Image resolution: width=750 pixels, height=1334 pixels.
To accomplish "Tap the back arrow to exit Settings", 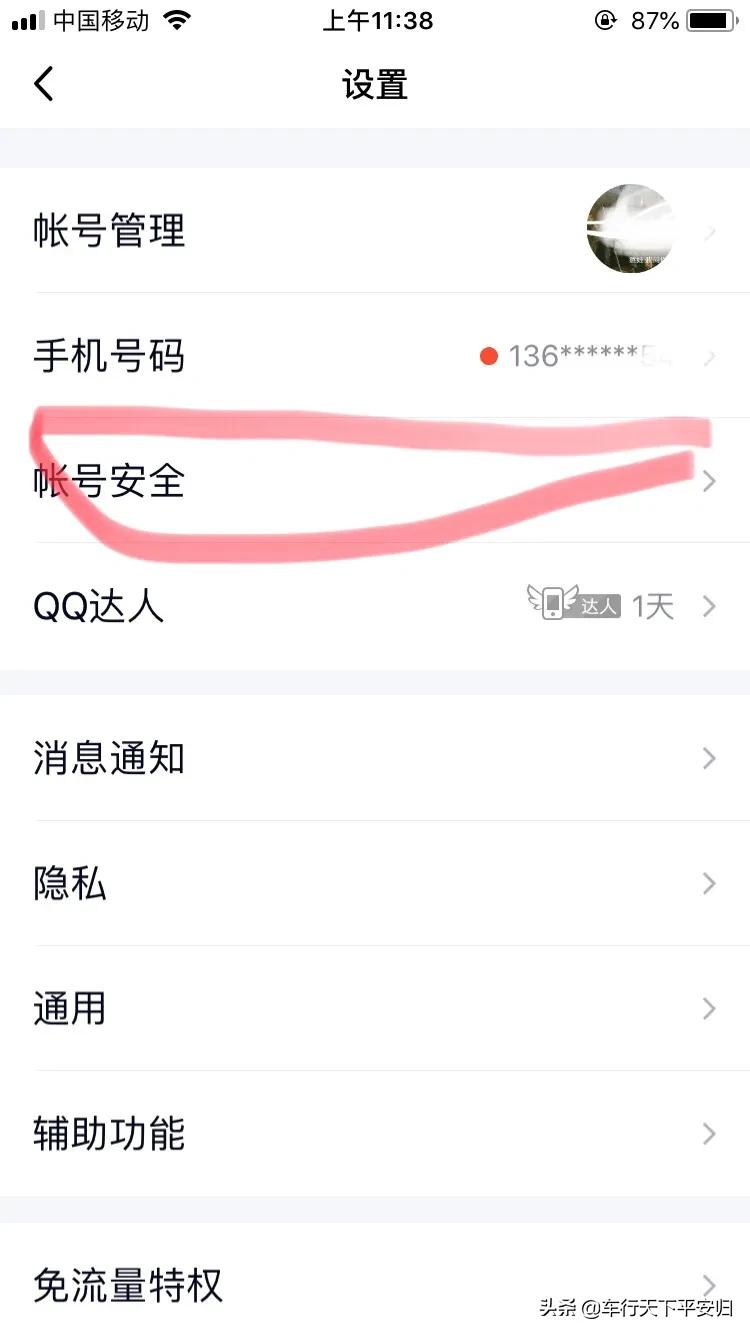I will click(x=43, y=84).
